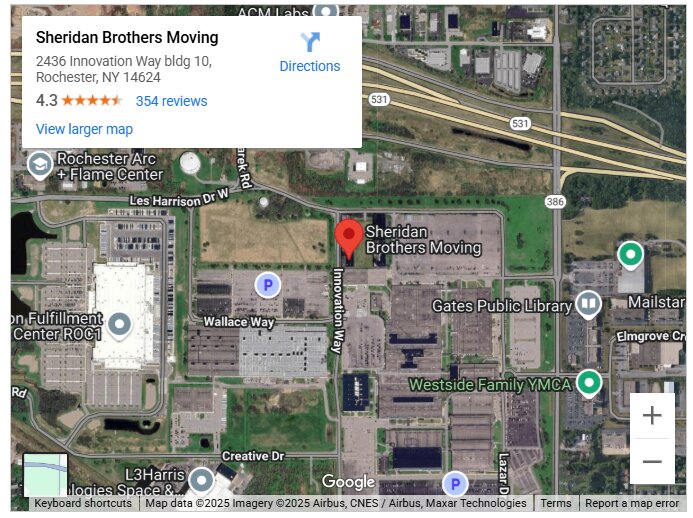693x518 pixels.
Task: Zoom in the map
Action: (652, 416)
